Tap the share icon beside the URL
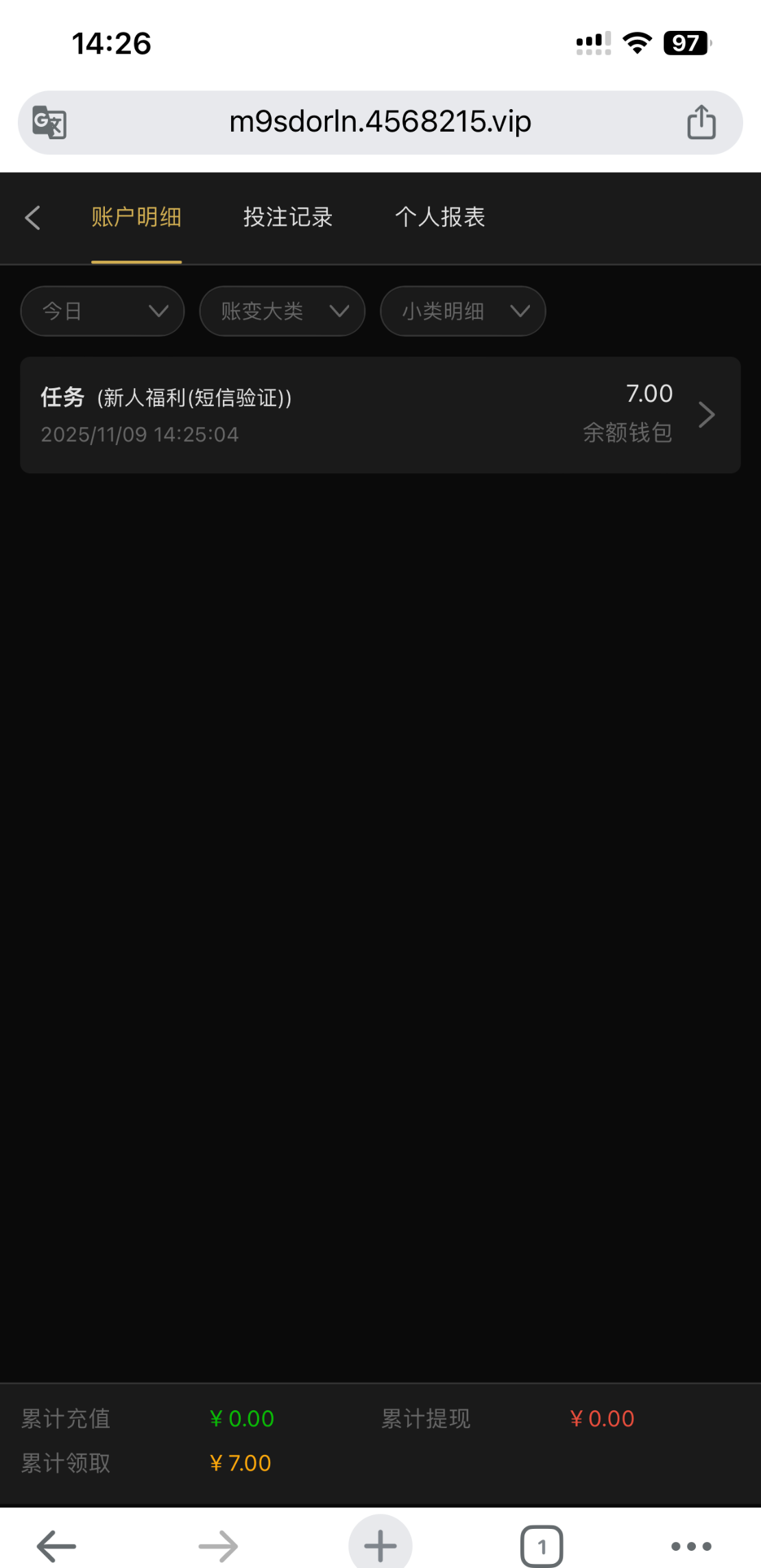Viewport: 761px width, 1568px height. 700,120
